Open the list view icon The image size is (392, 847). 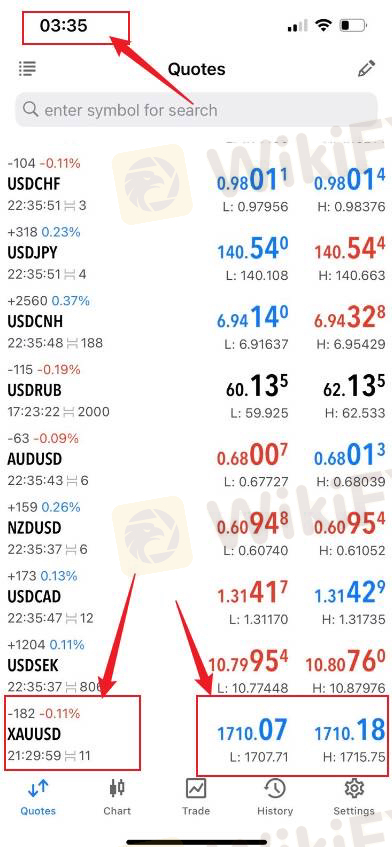coord(27,69)
